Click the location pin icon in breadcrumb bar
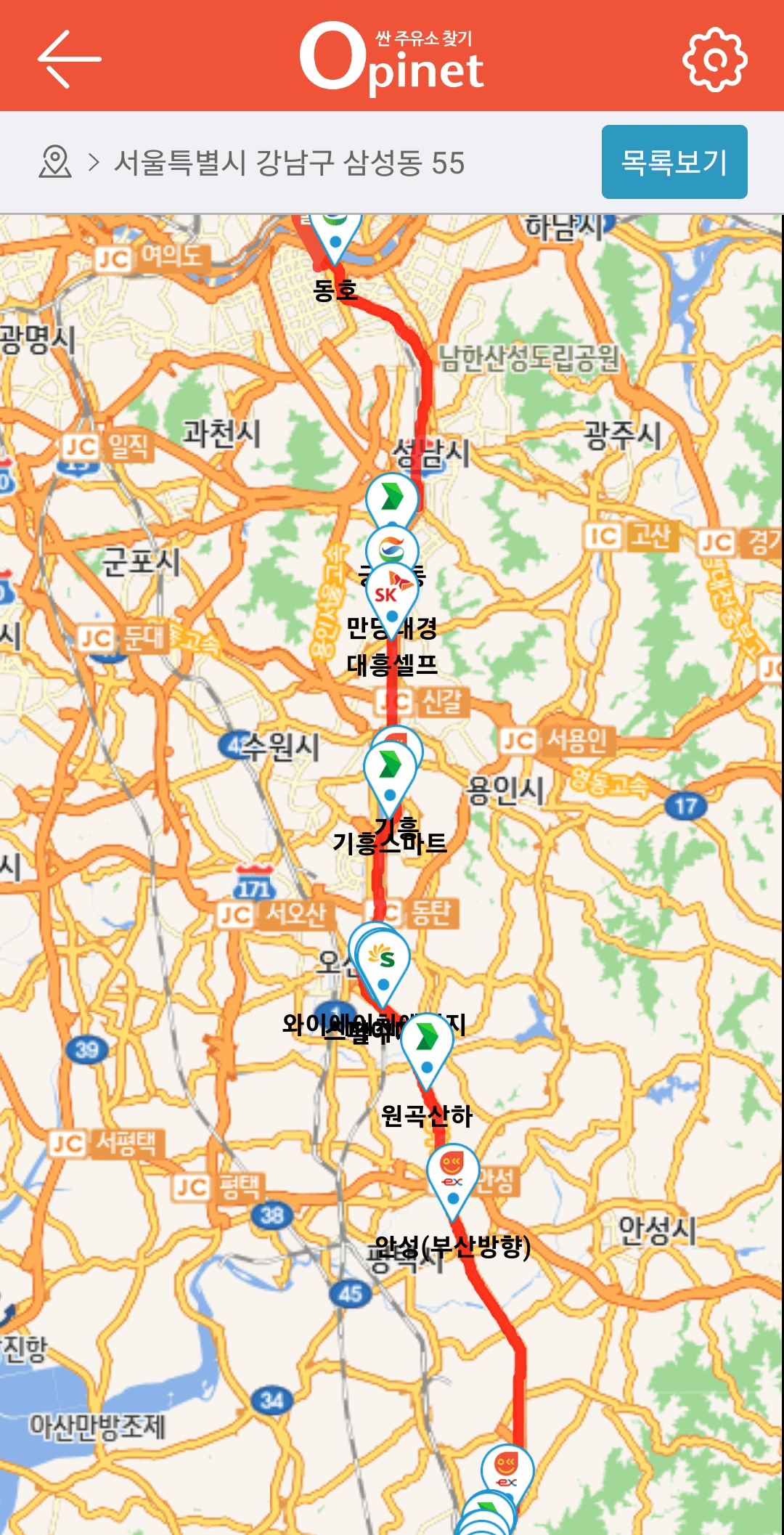 tap(54, 161)
